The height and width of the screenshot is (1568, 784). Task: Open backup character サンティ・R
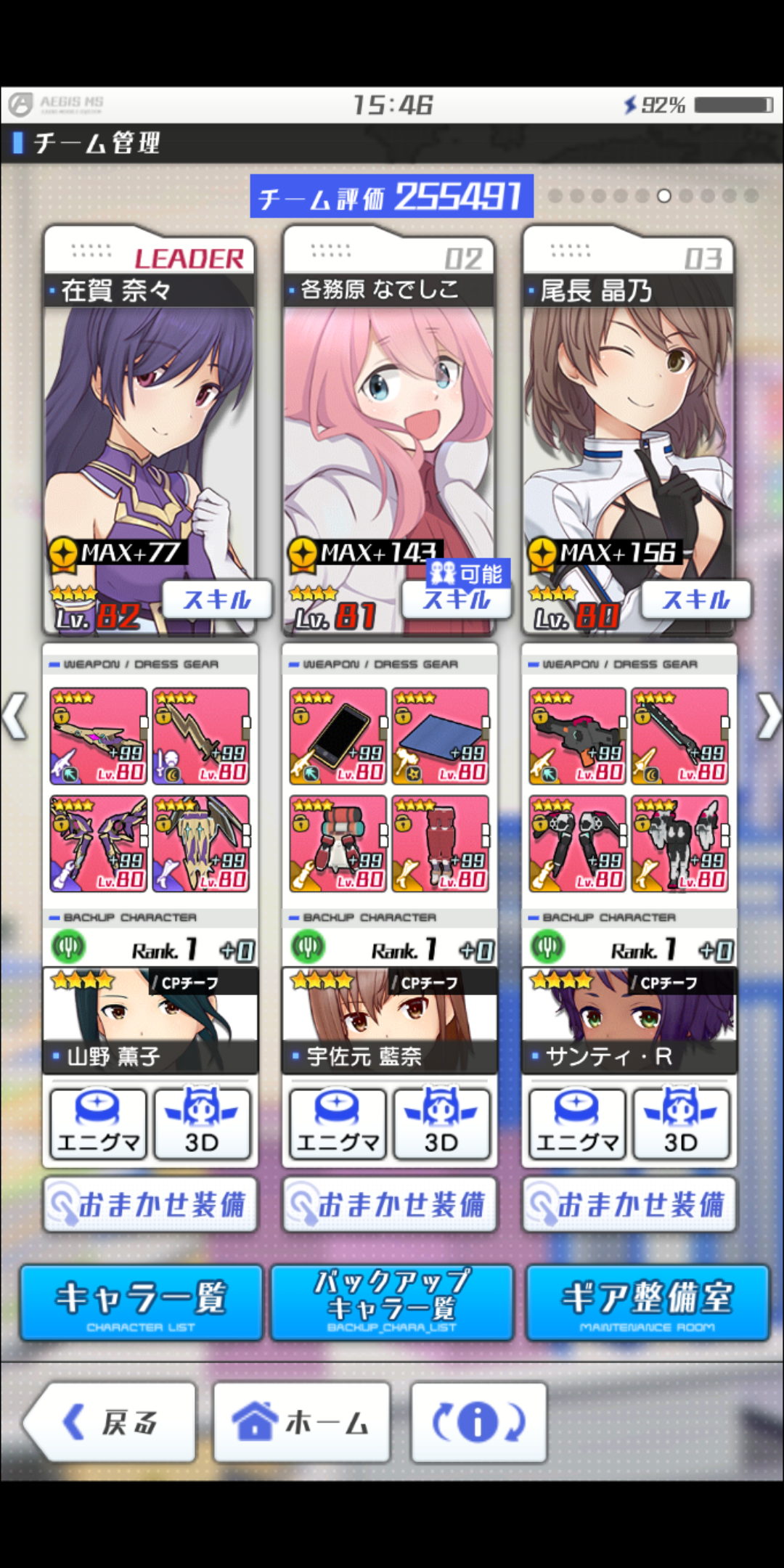629,1020
